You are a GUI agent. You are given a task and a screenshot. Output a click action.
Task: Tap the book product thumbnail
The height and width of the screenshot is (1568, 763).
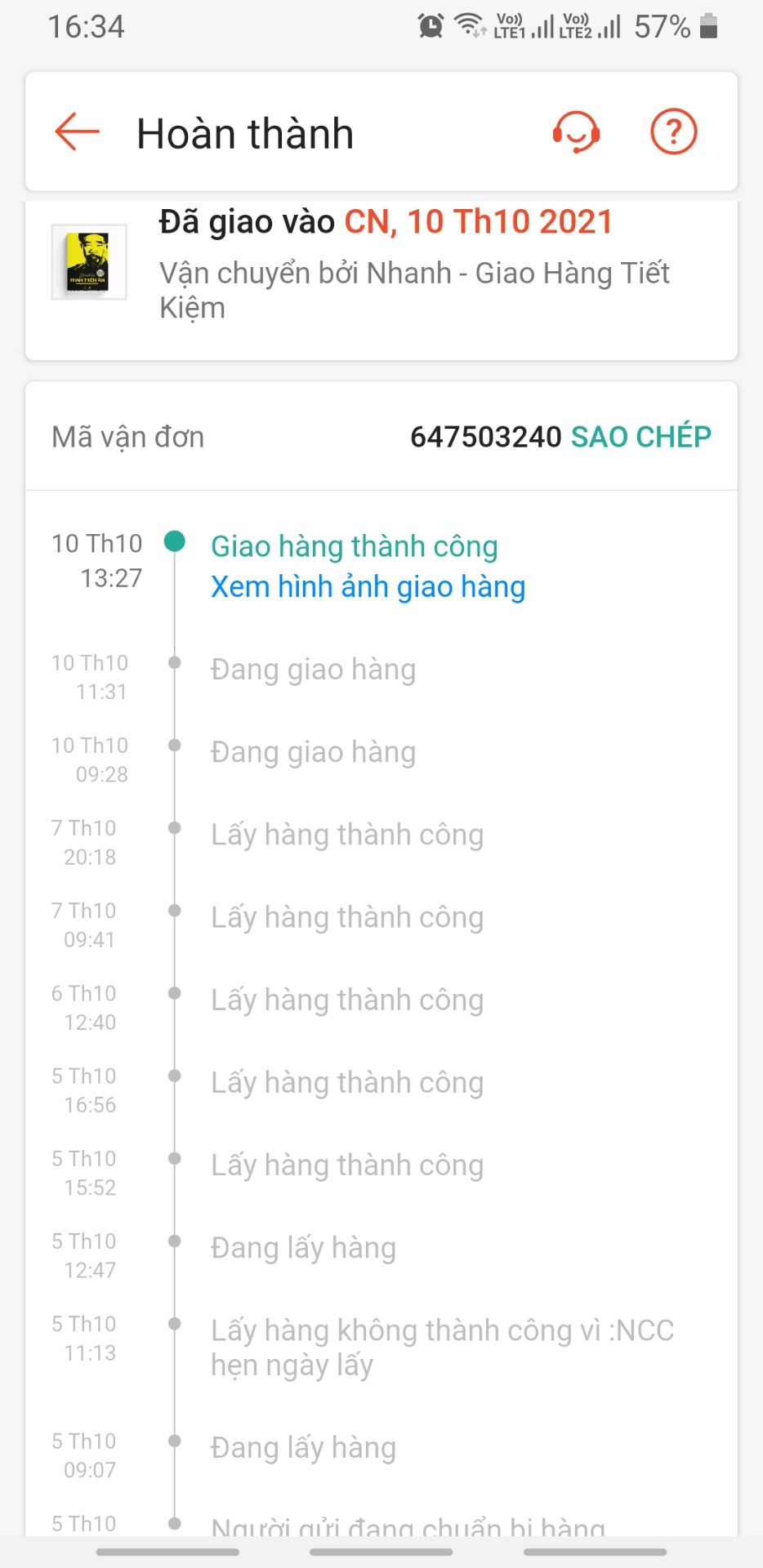(x=88, y=262)
